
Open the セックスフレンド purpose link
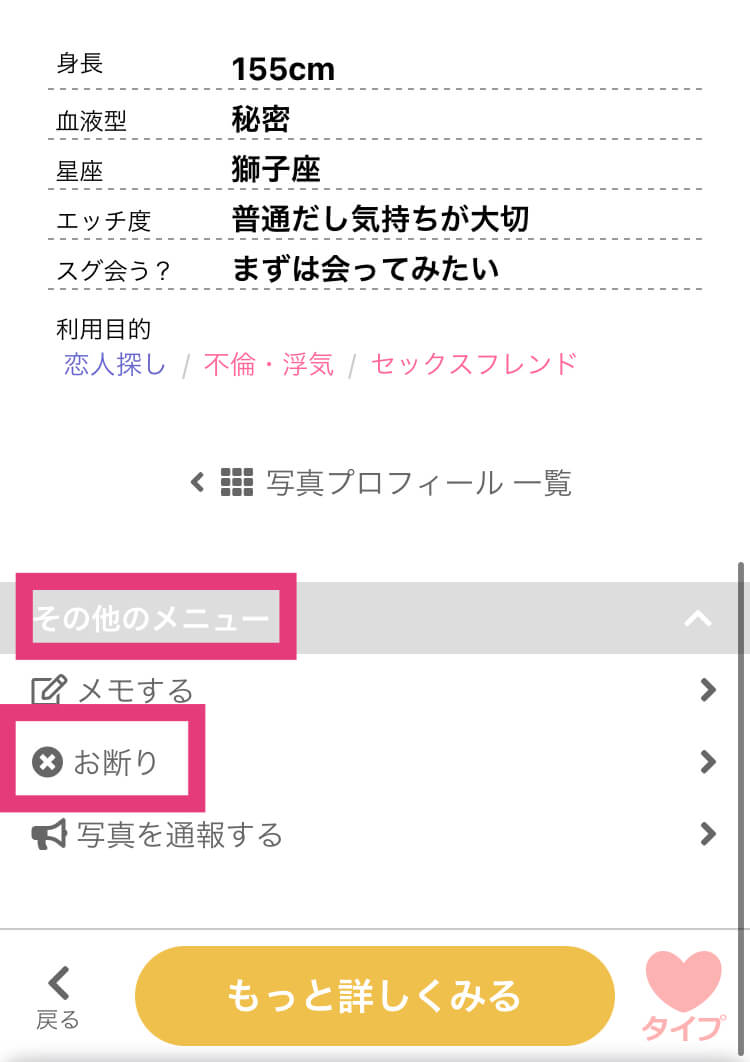(473, 364)
